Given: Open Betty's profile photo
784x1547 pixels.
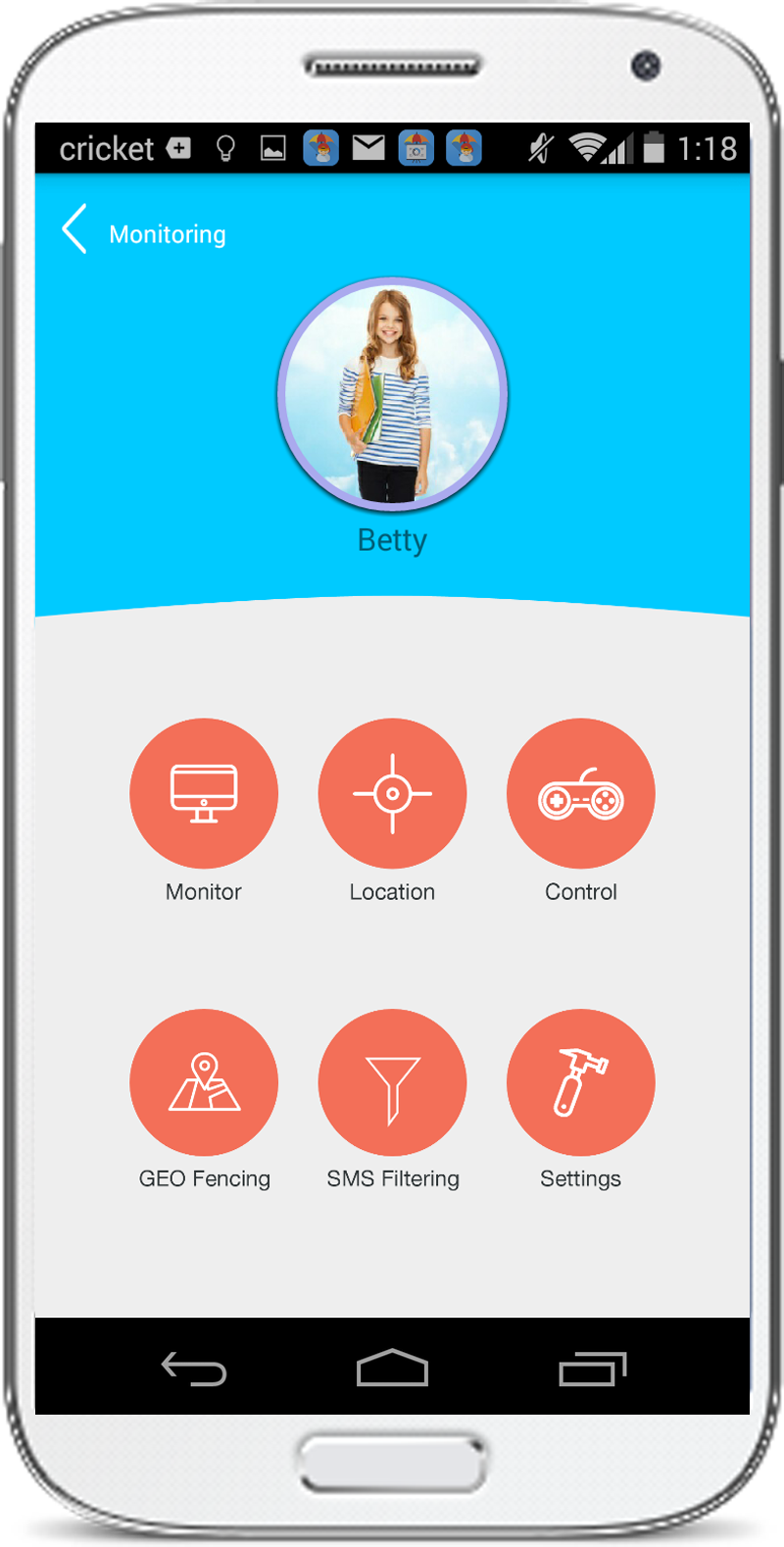Looking at the screenshot, I should [392, 394].
